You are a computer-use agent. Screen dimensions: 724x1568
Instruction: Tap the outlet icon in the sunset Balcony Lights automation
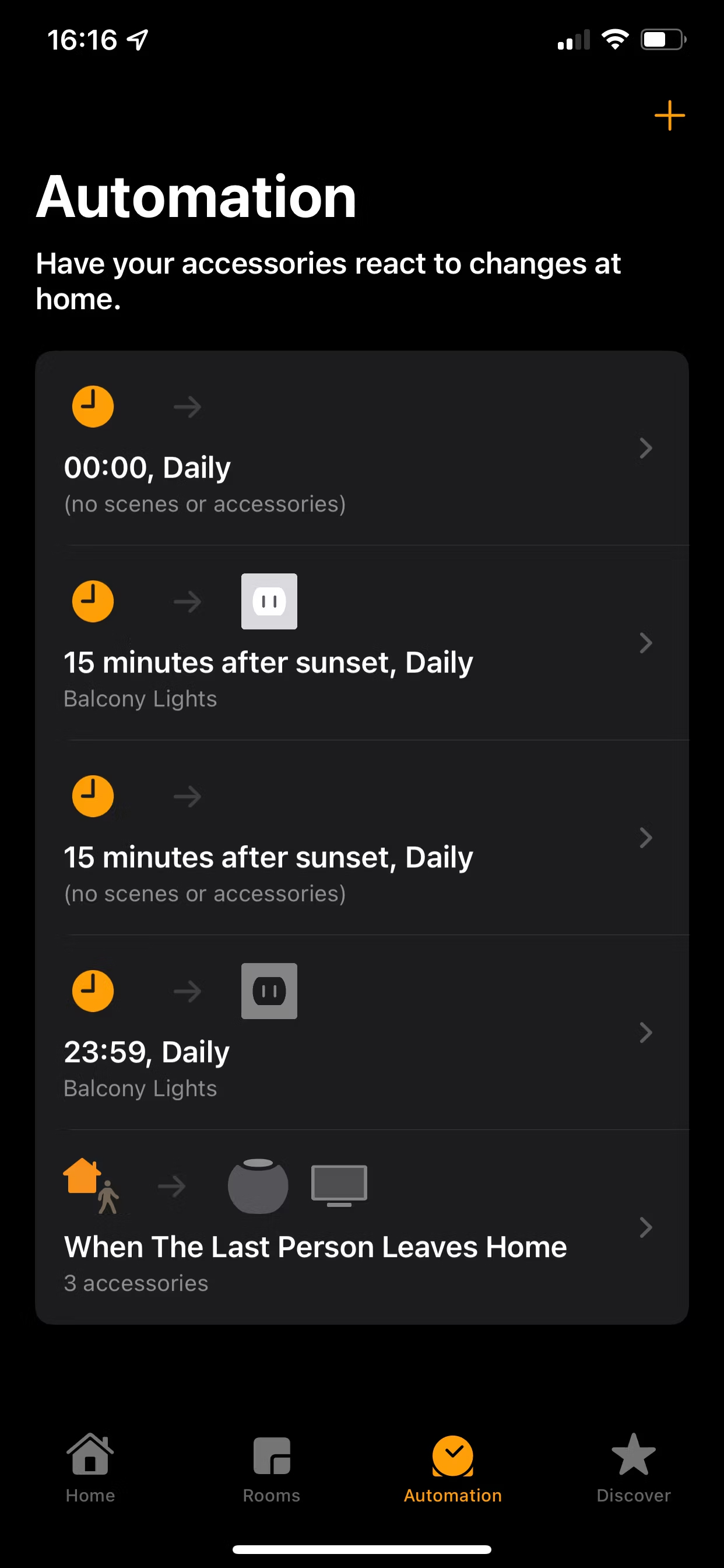tap(269, 601)
